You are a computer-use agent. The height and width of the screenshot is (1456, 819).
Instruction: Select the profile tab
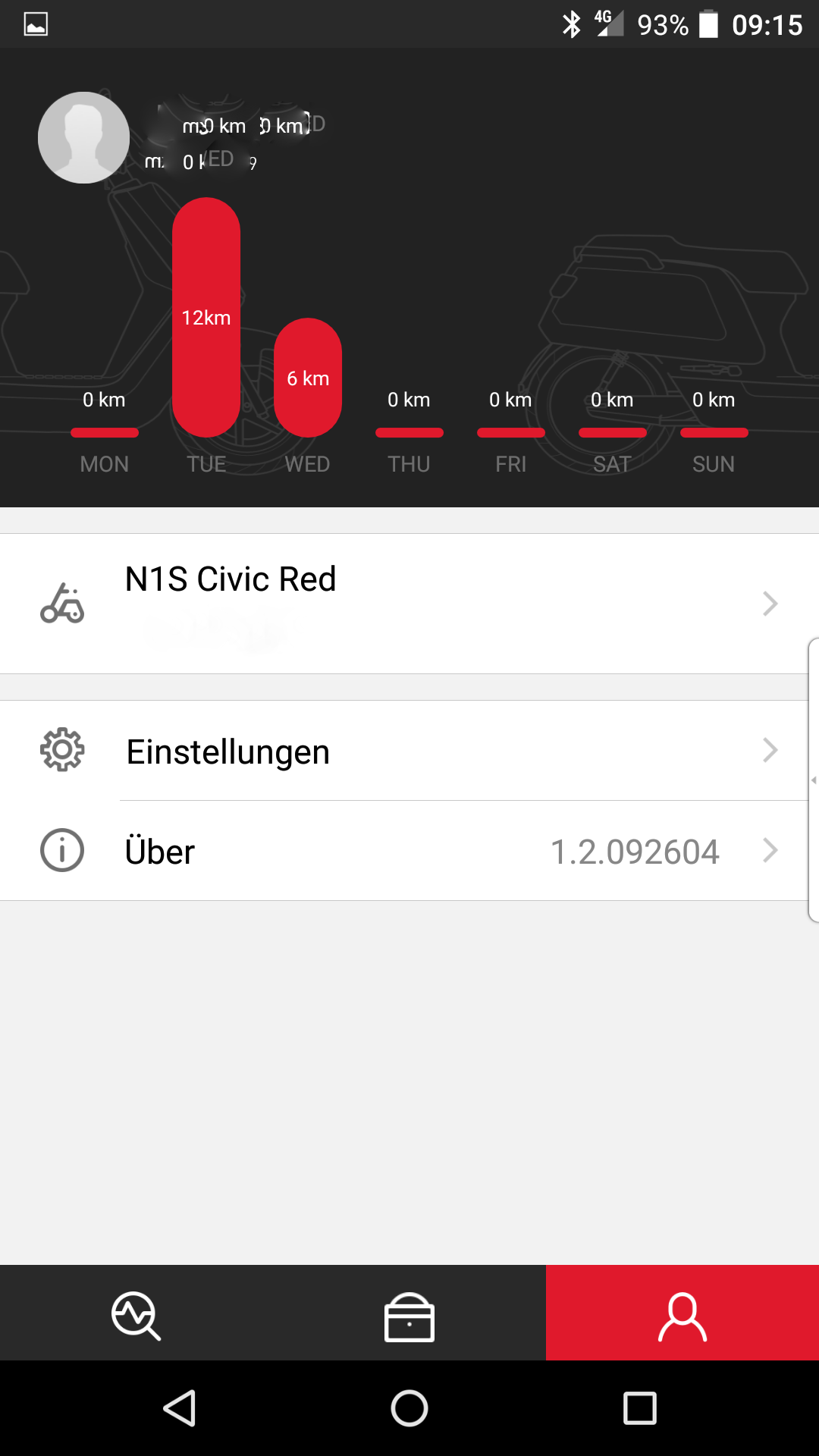[x=682, y=1314]
